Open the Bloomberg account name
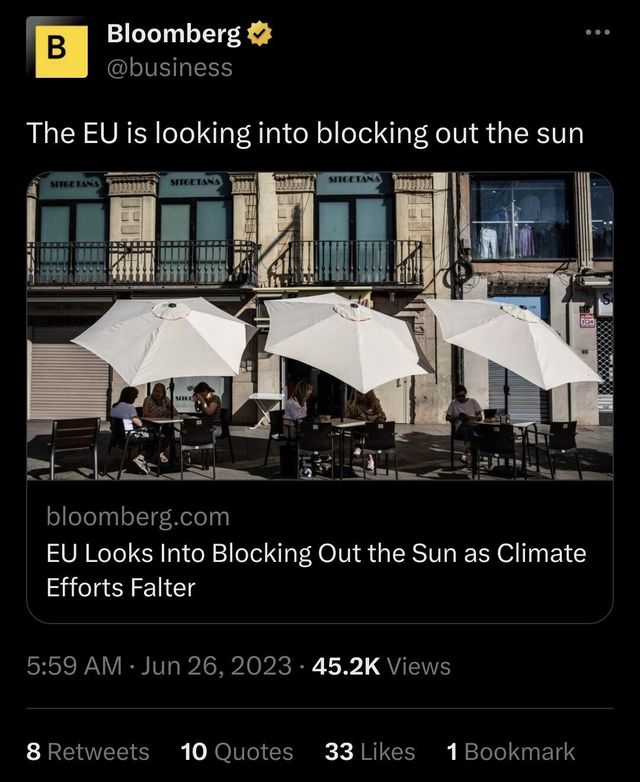Image resolution: width=640 pixels, height=782 pixels. (x=174, y=34)
